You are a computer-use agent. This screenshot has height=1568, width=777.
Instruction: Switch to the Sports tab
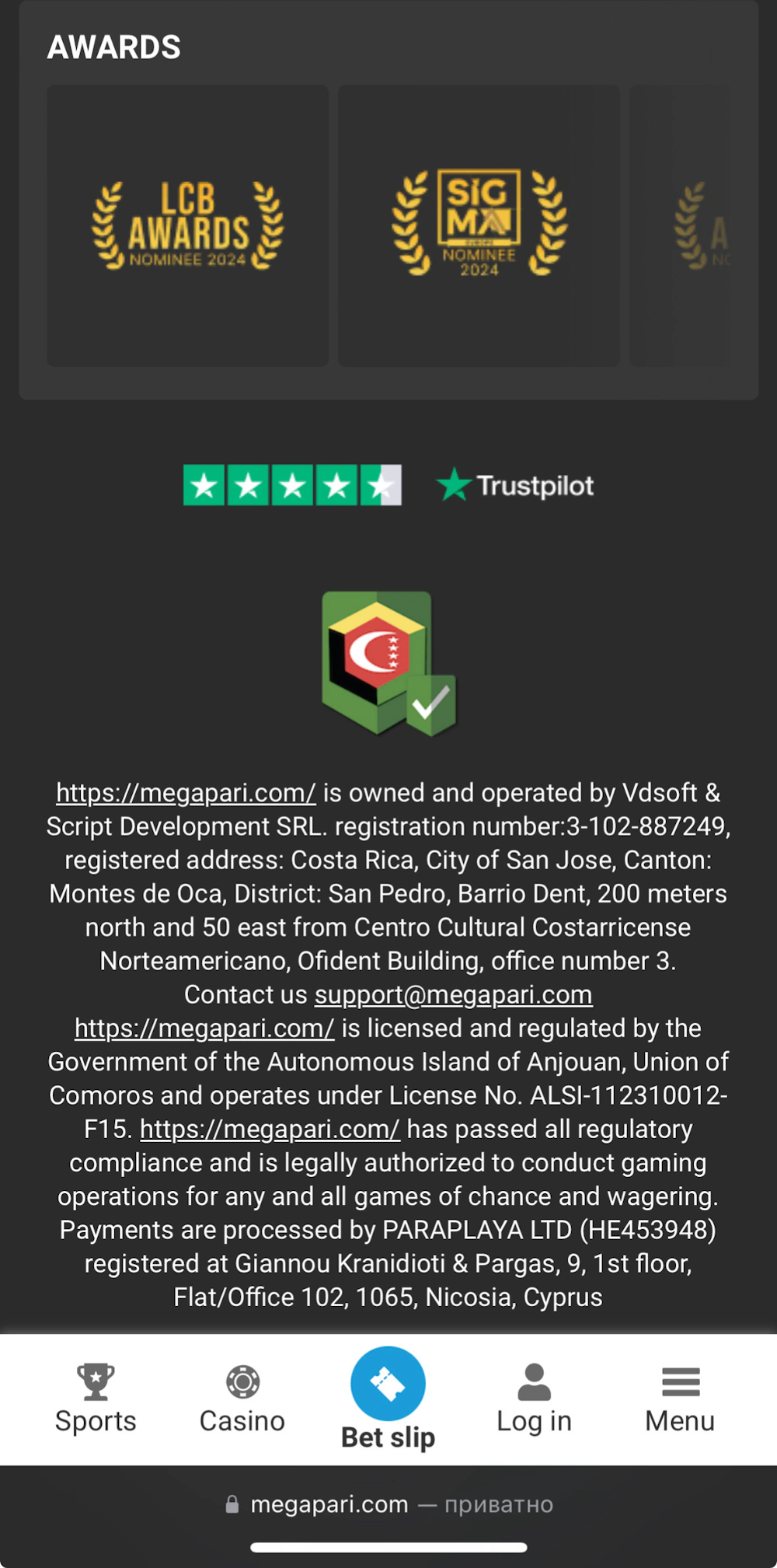(96, 1399)
